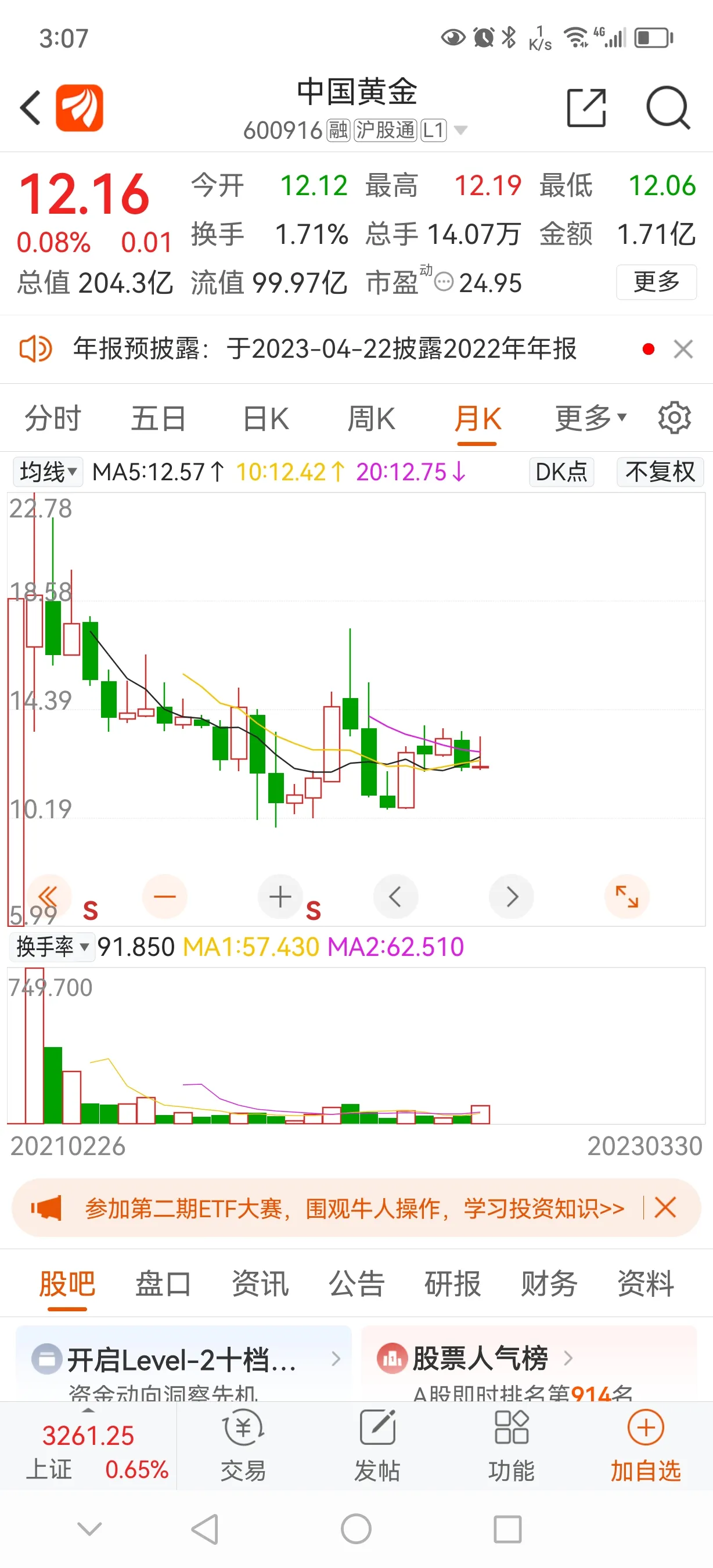
Task: Close the ETF大赛 promotion banner
Action: [665, 1208]
